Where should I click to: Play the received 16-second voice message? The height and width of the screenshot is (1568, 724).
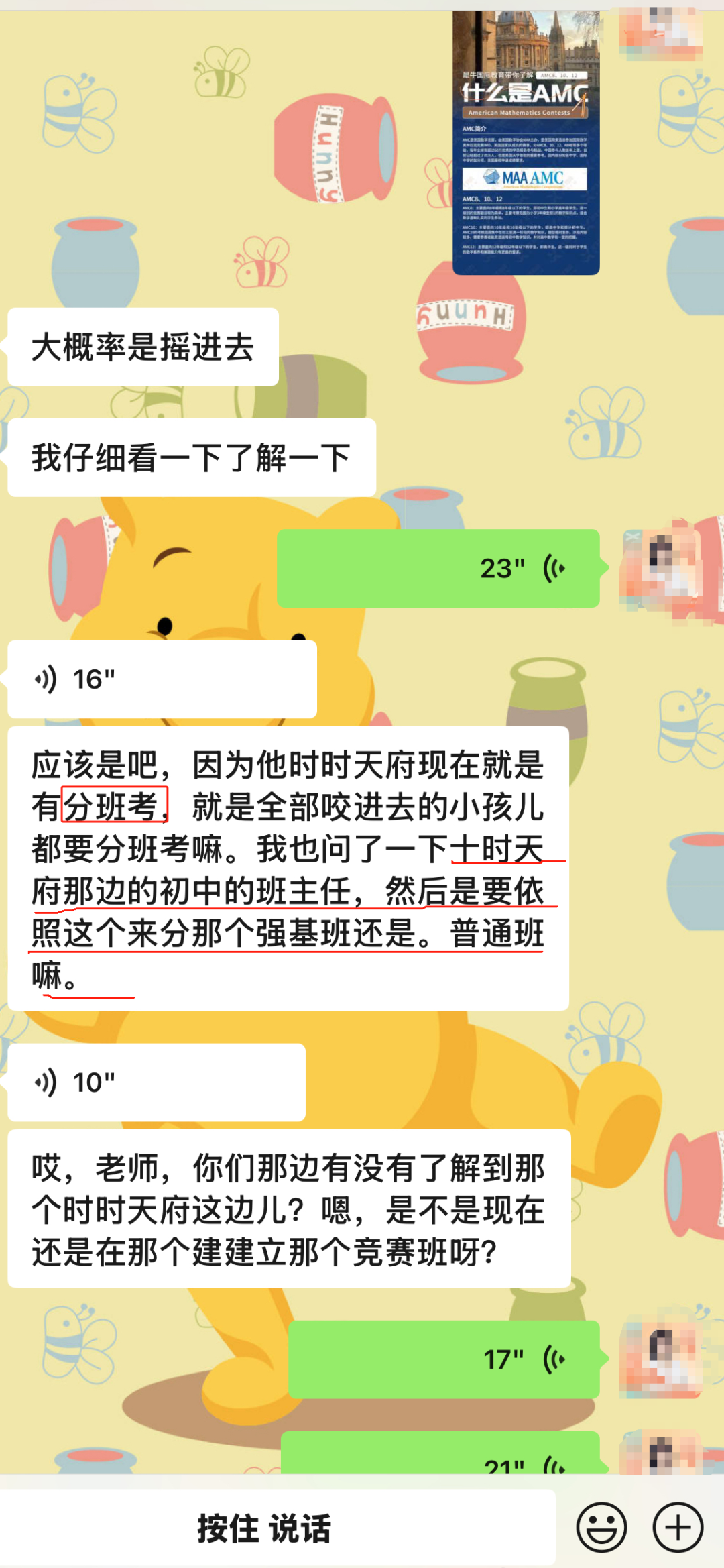click(162, 679)
